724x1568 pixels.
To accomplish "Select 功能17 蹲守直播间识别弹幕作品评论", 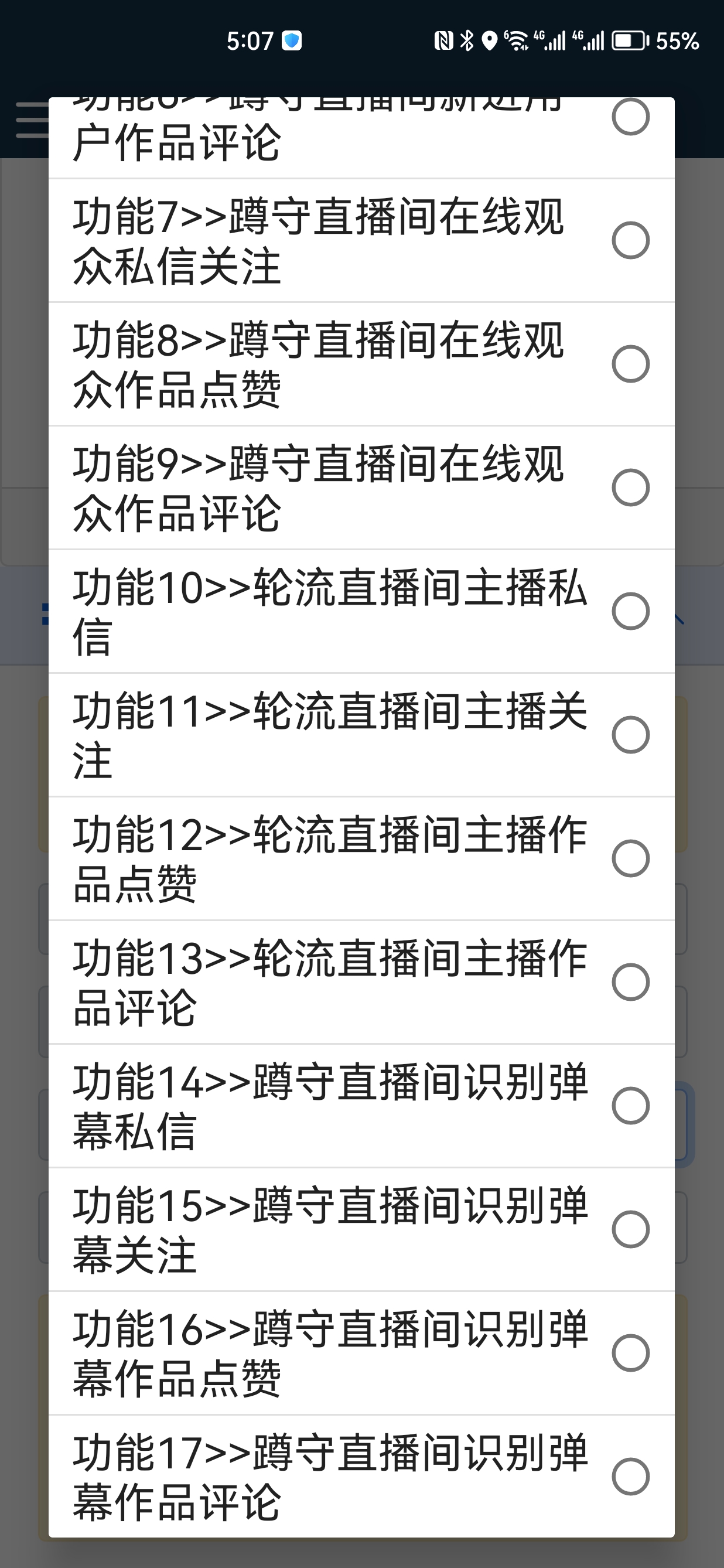I will point(630,1476).
